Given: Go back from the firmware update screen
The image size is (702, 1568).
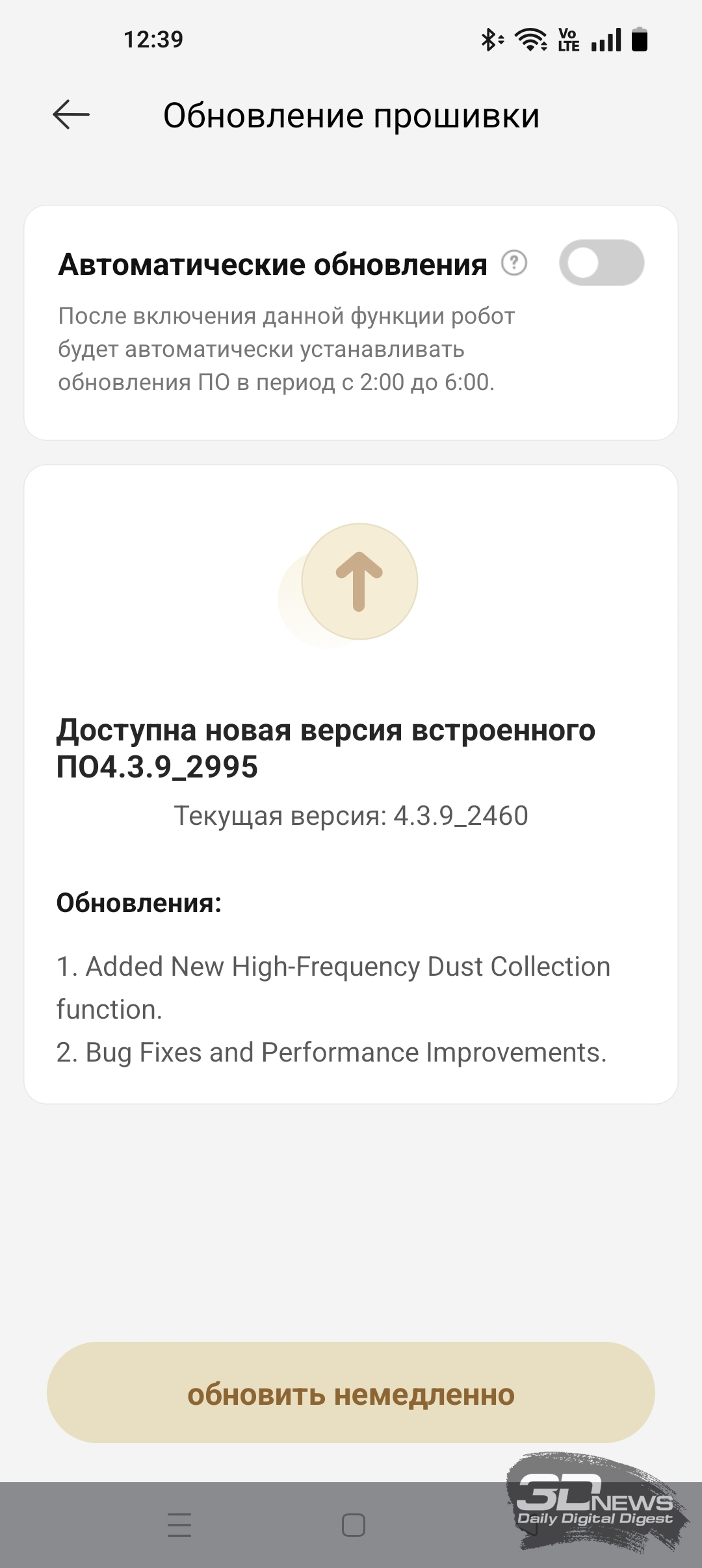Looking at the screenshot, I should 71,115.
